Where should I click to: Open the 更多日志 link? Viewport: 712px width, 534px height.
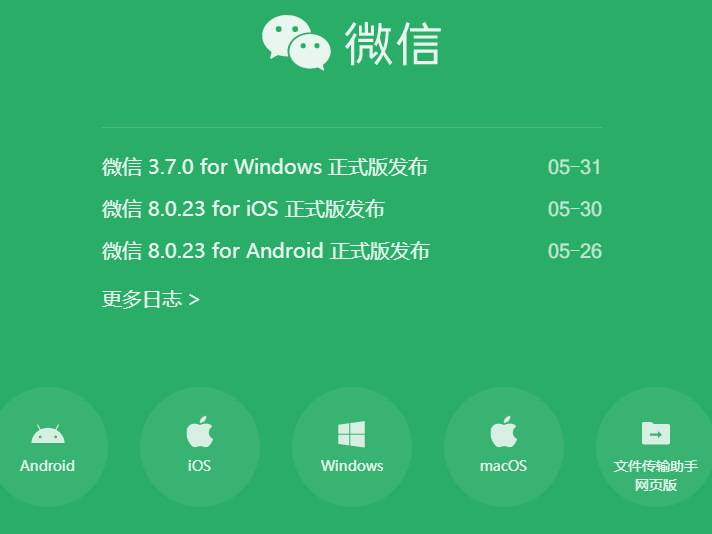[150, 299]
